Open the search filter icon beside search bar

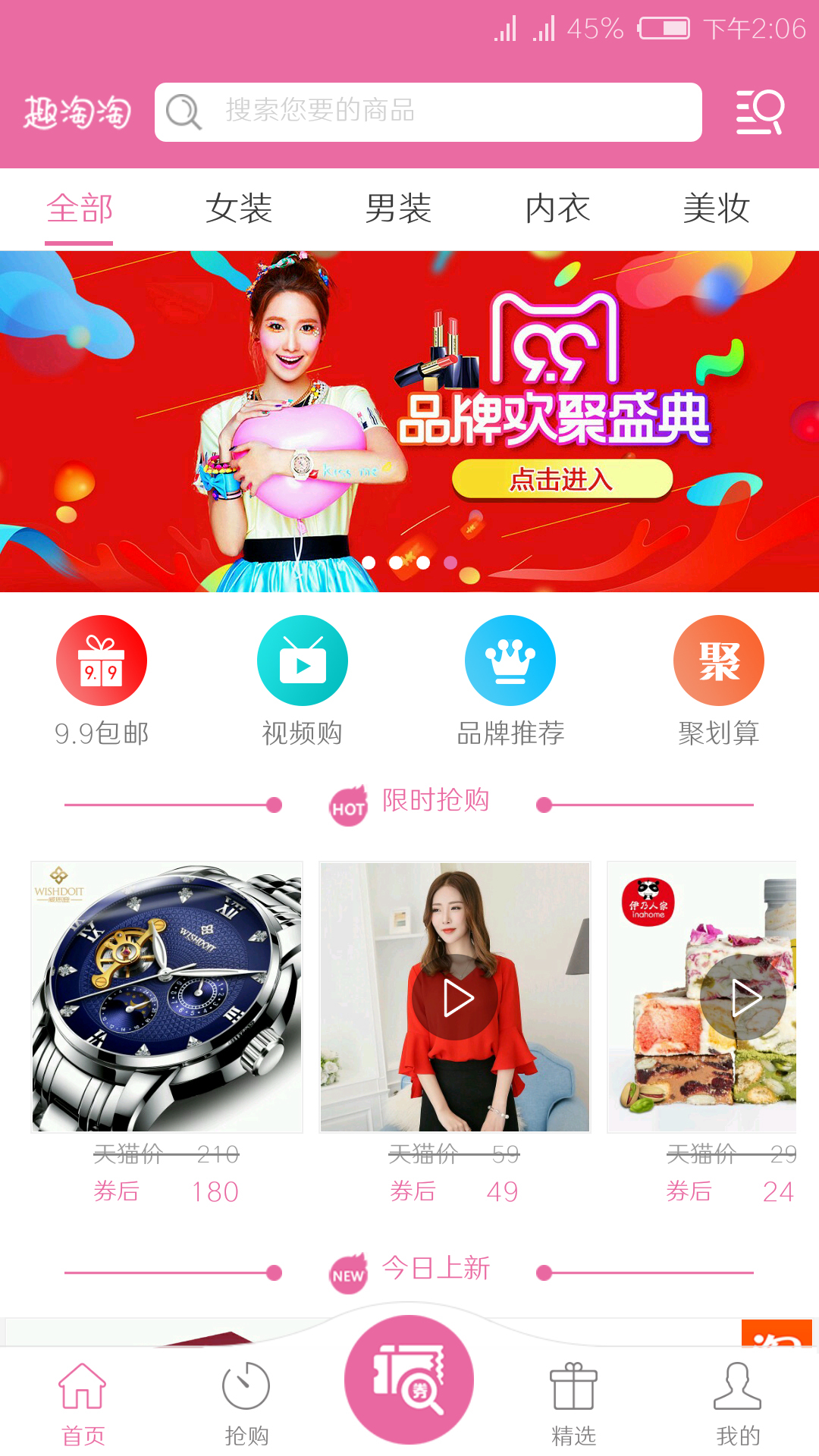pos(761,111)
